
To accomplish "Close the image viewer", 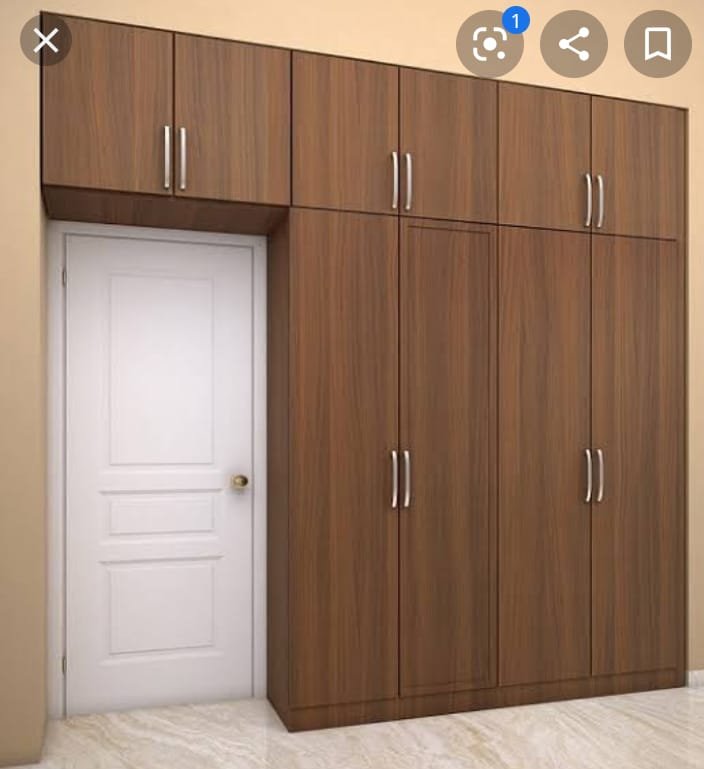I will click(x=46, y=41).
